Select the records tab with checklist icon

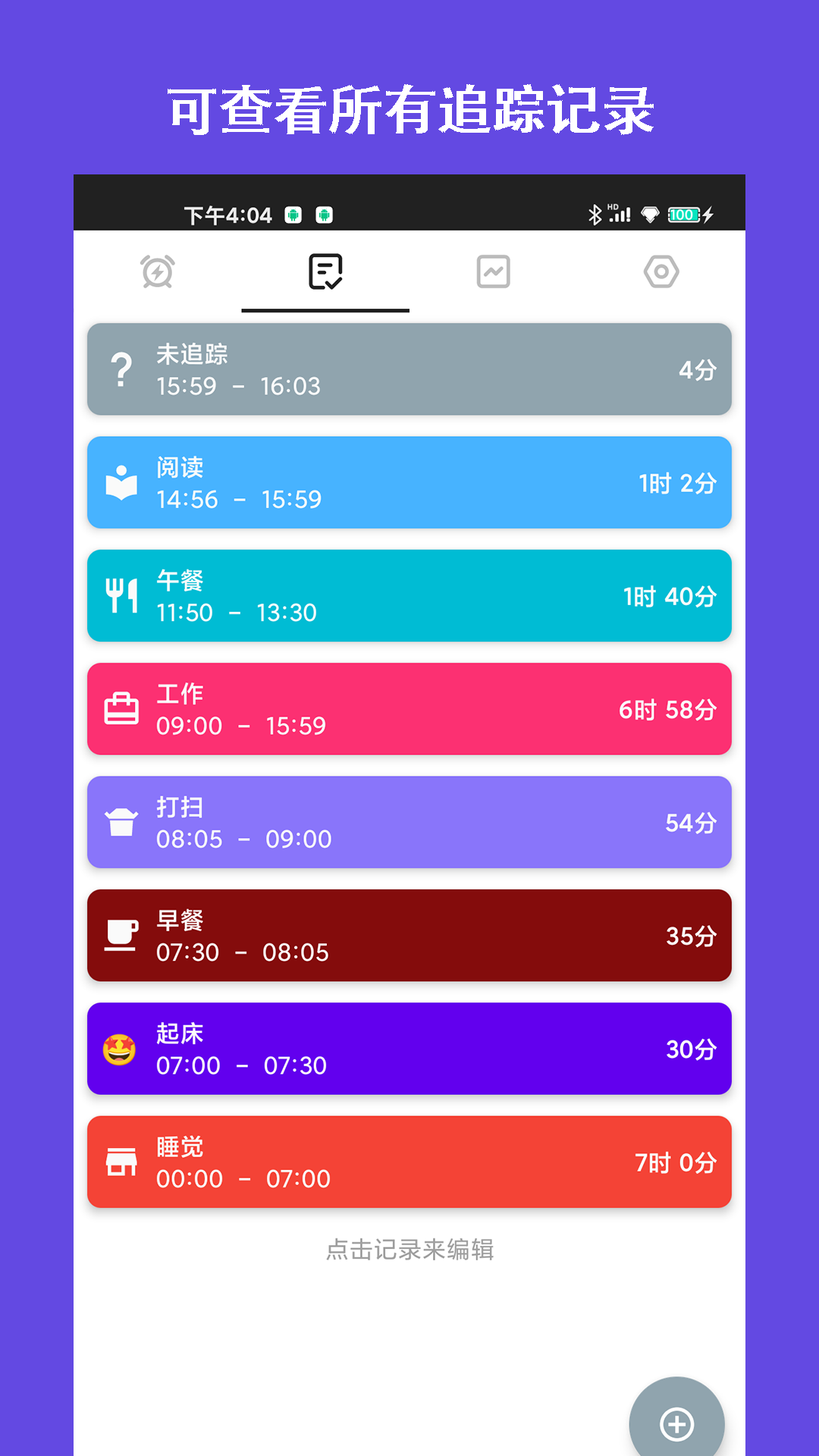click(325, 271)
